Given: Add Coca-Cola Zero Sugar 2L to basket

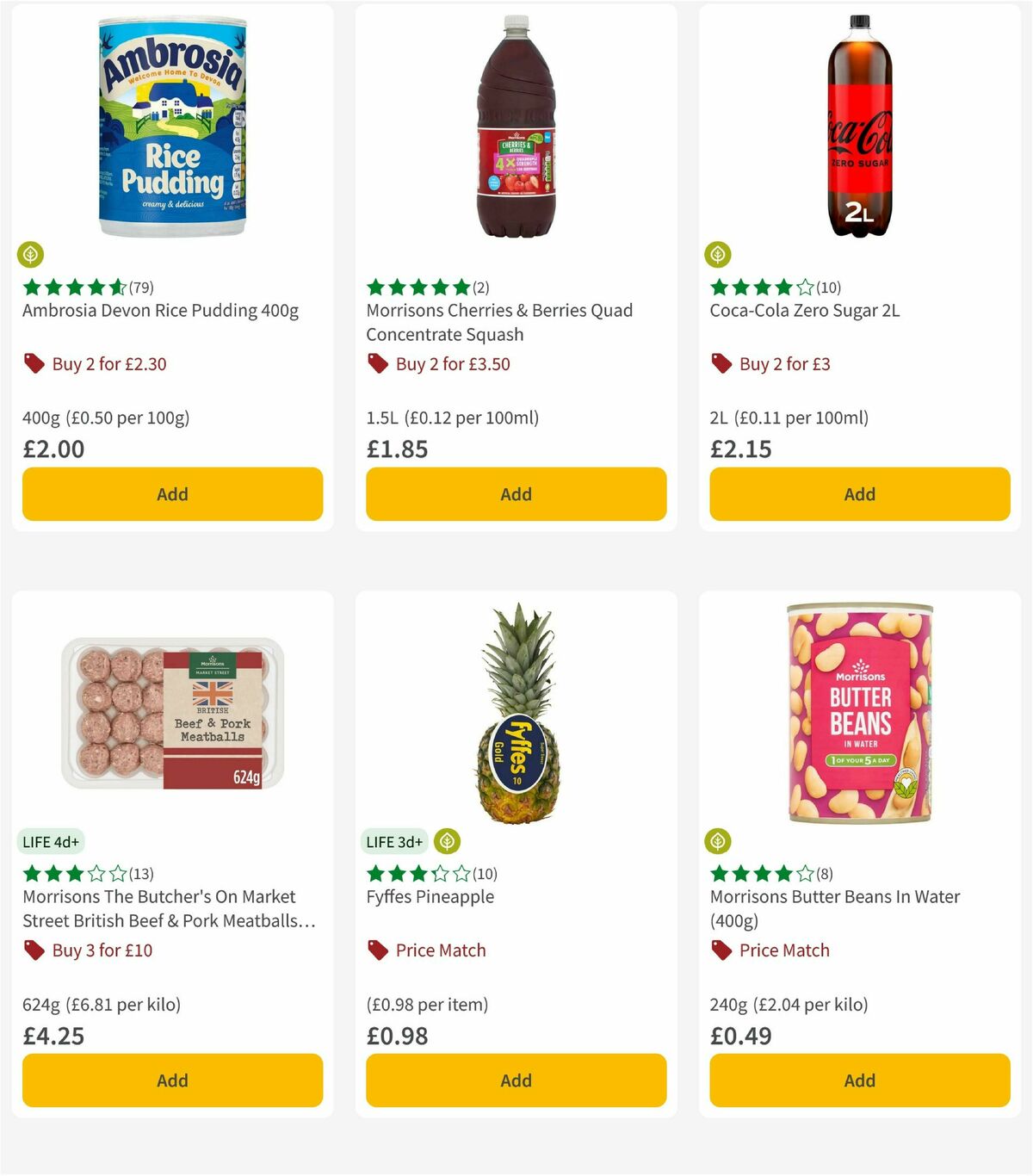Looking at the screenshot, I should pyautogui.click(x=859, y=494).
